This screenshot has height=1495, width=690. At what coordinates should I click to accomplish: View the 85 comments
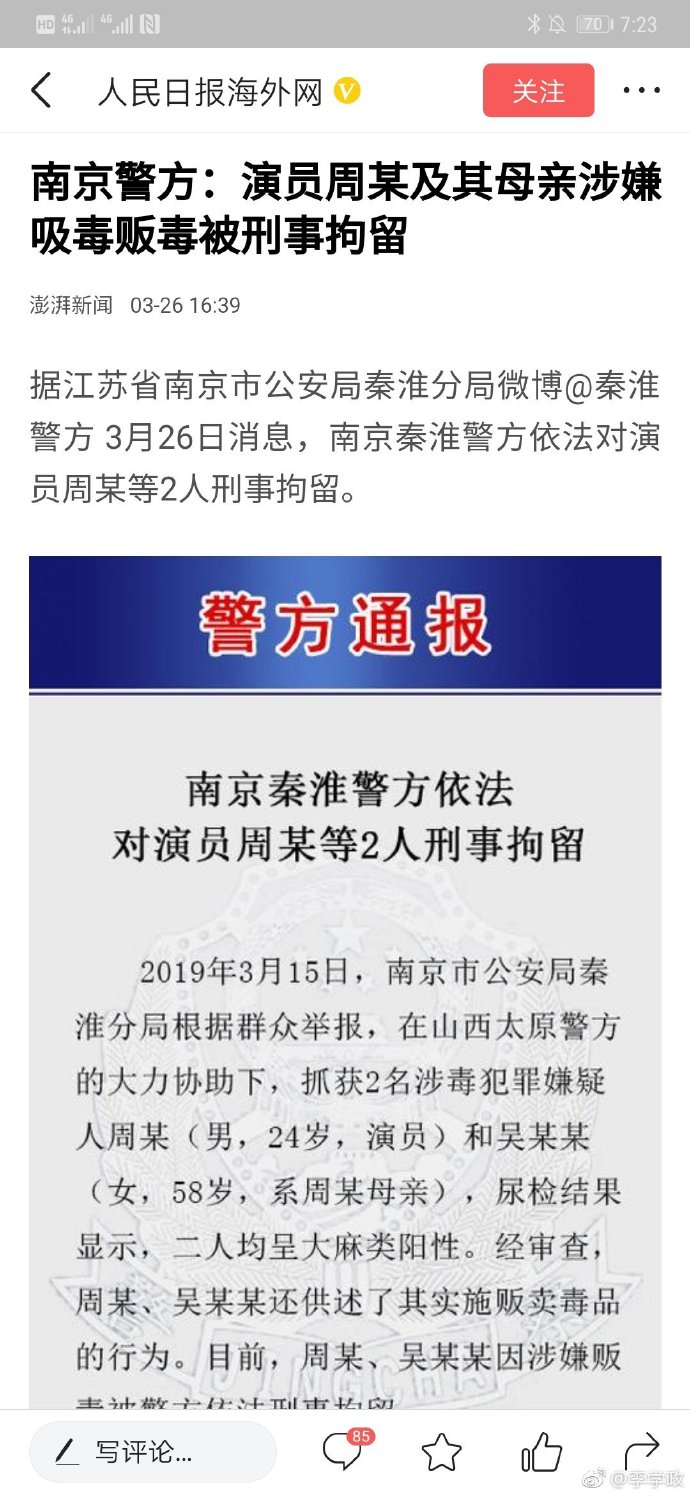[x=342, y=1451]
